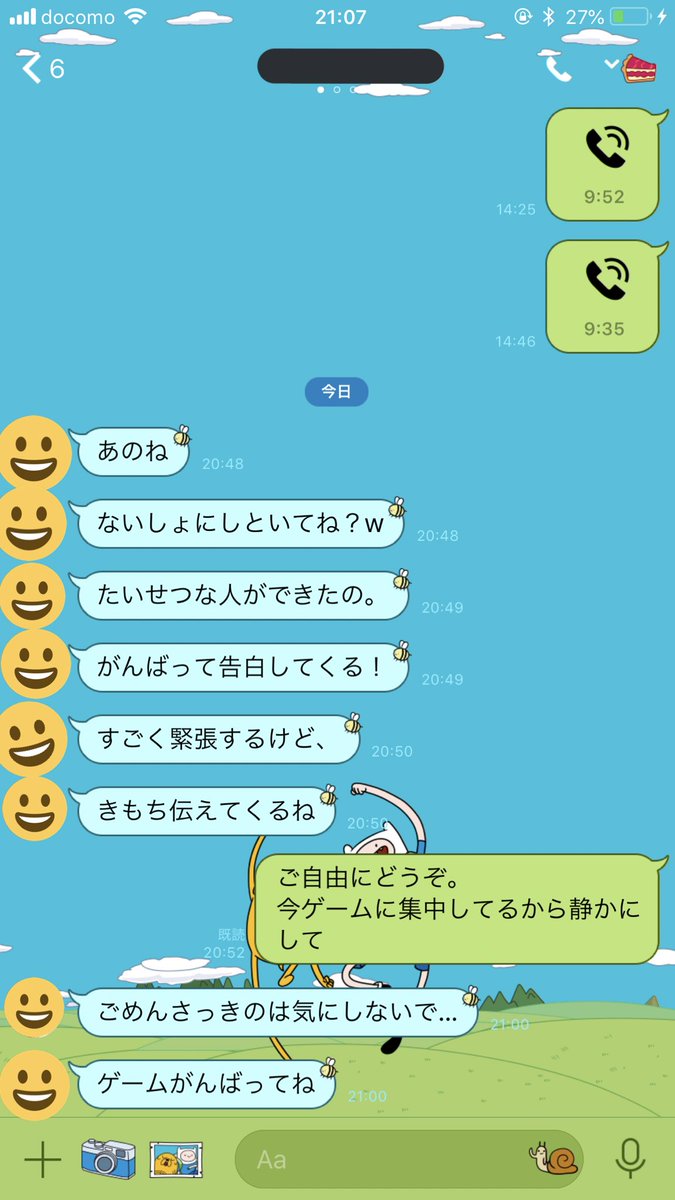The image size is (675, 1200).
Task: Tap the avatar next to "ゲームがんばってね"
Action: point(35,1083)
